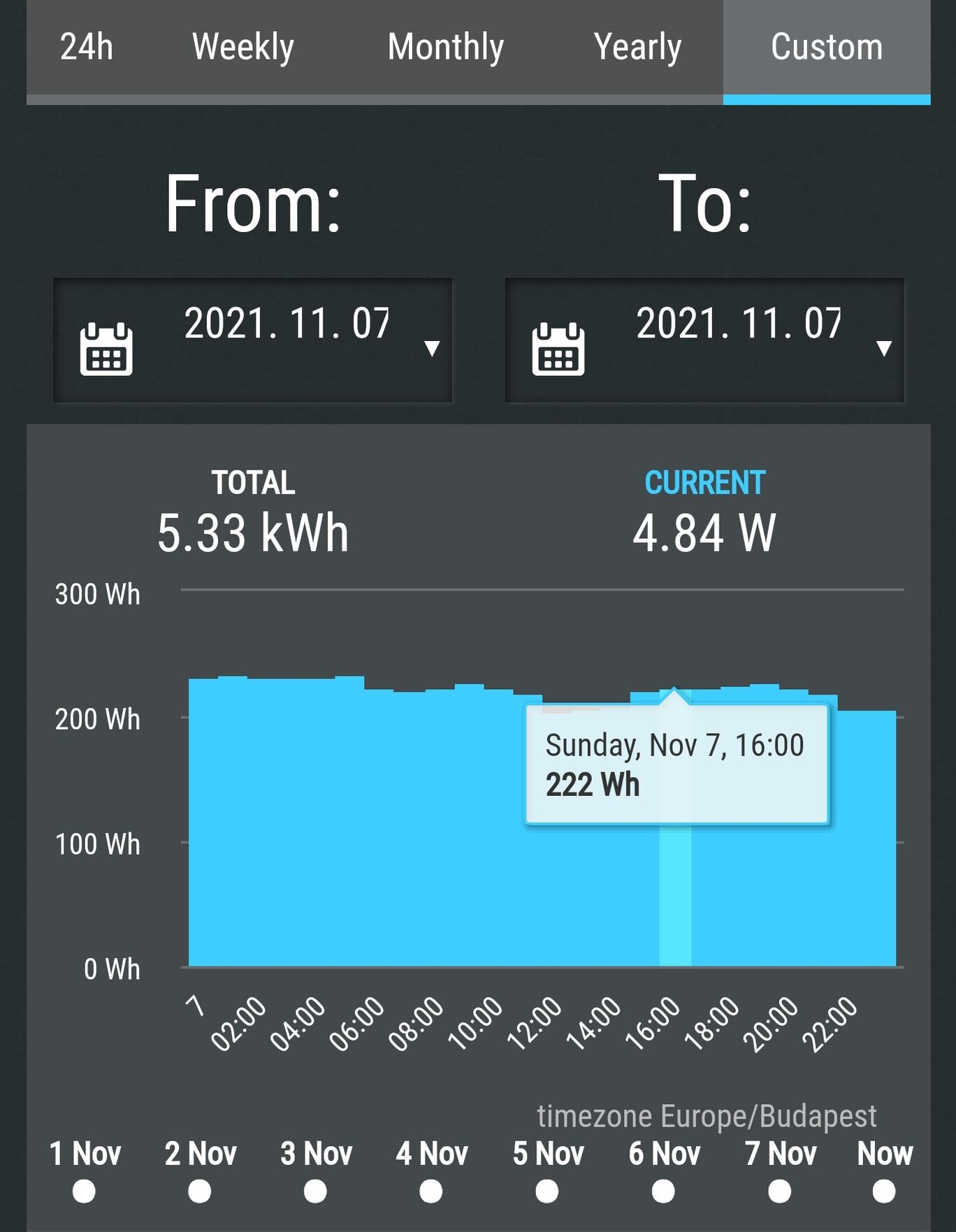
Task: Switch to the Yearly tab
Action: coord(637,48)
